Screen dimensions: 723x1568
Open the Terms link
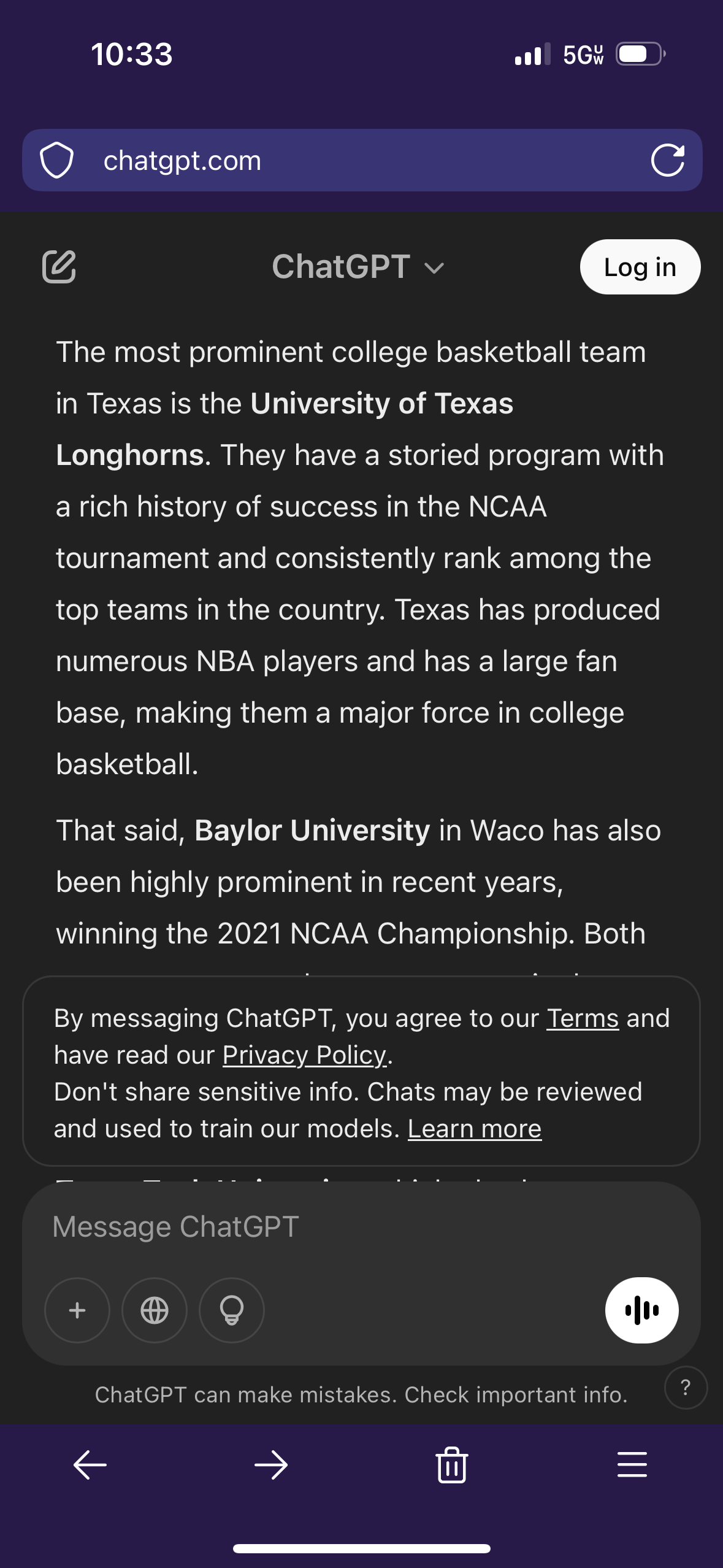coord(582,1018)
